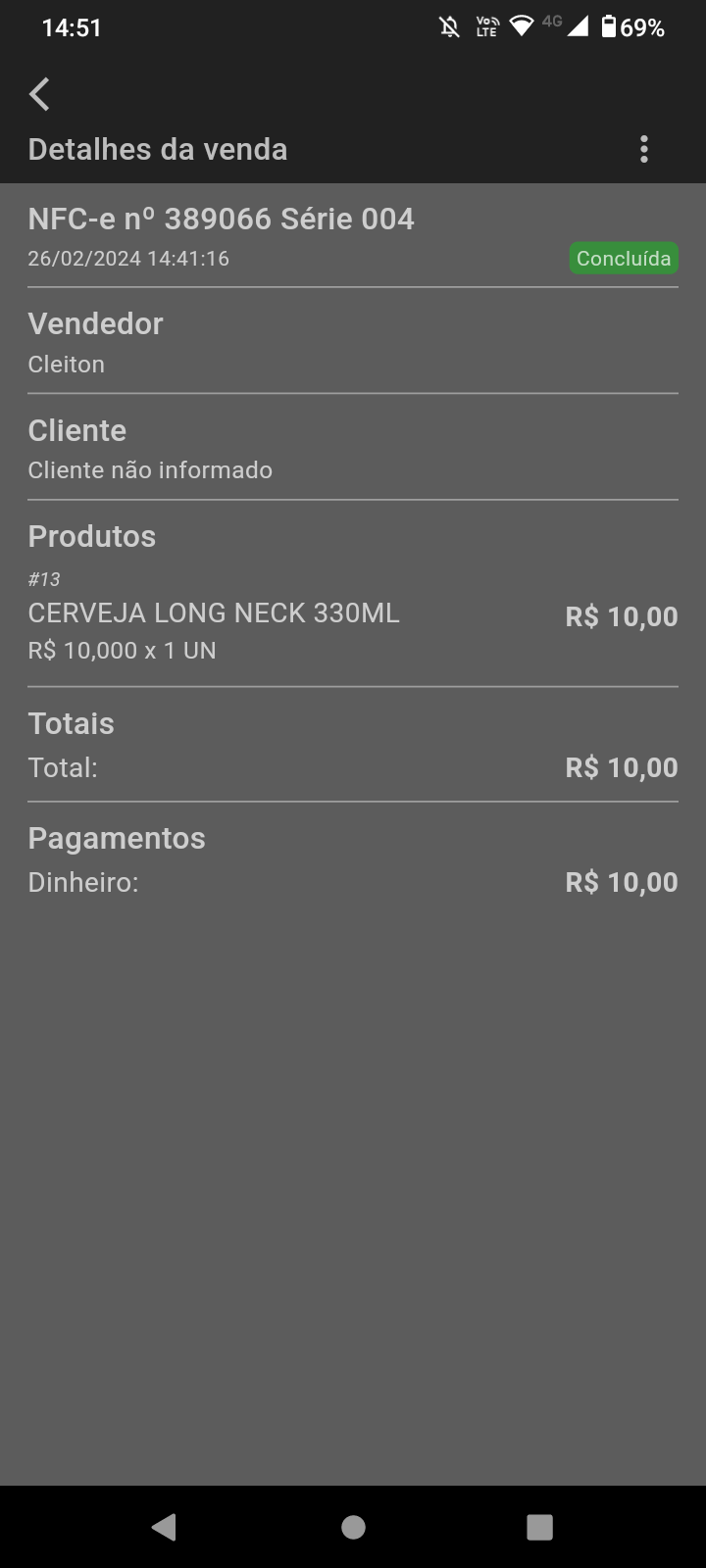Tap the back arrow icon
Viewport: 706px width, 1568px height.
(39, 93)
